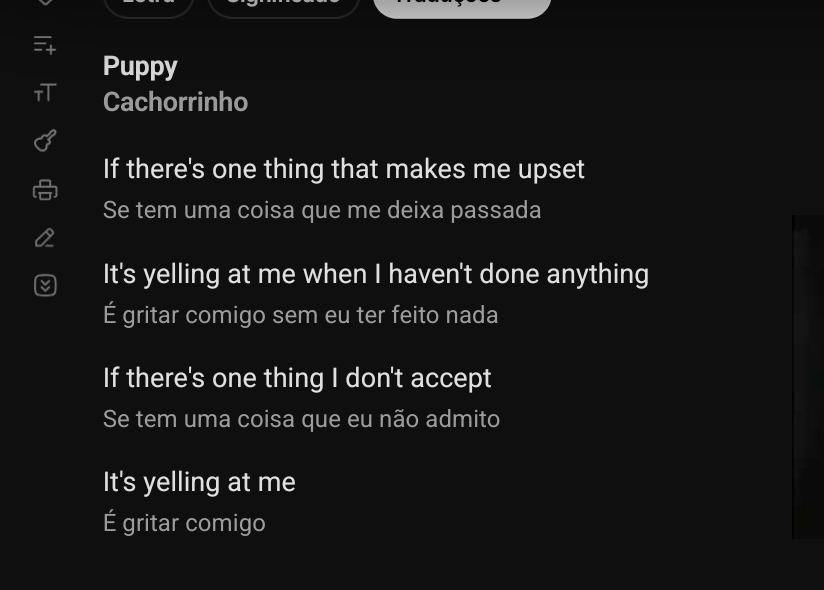Edit lyrics with the pencil icon
The width and height of the screenshot is (824, 590).
pos(44,238)
